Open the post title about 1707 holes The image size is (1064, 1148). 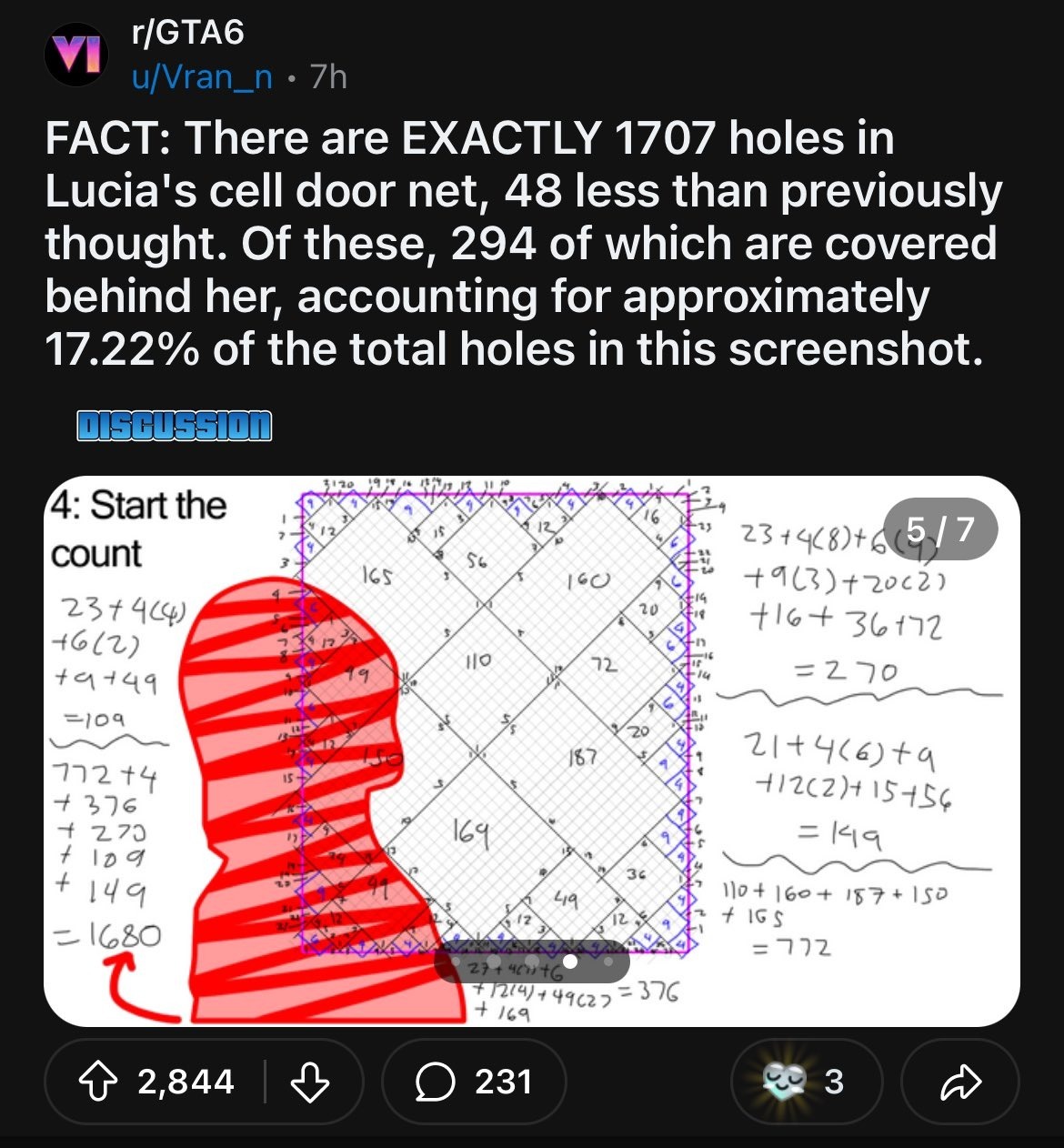pyautogui.click(x=523, y=244)
